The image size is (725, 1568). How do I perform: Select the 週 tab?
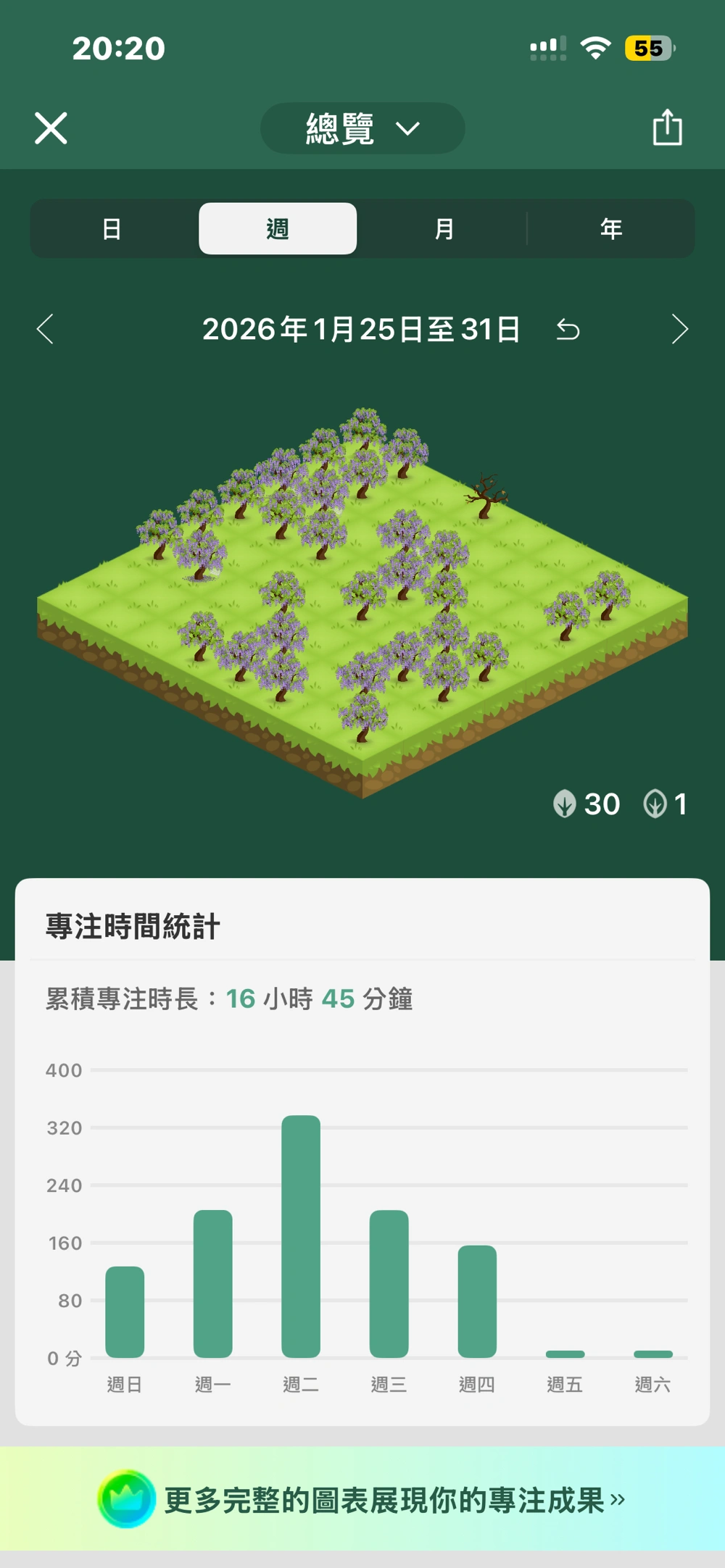click(x=278, y=229)
